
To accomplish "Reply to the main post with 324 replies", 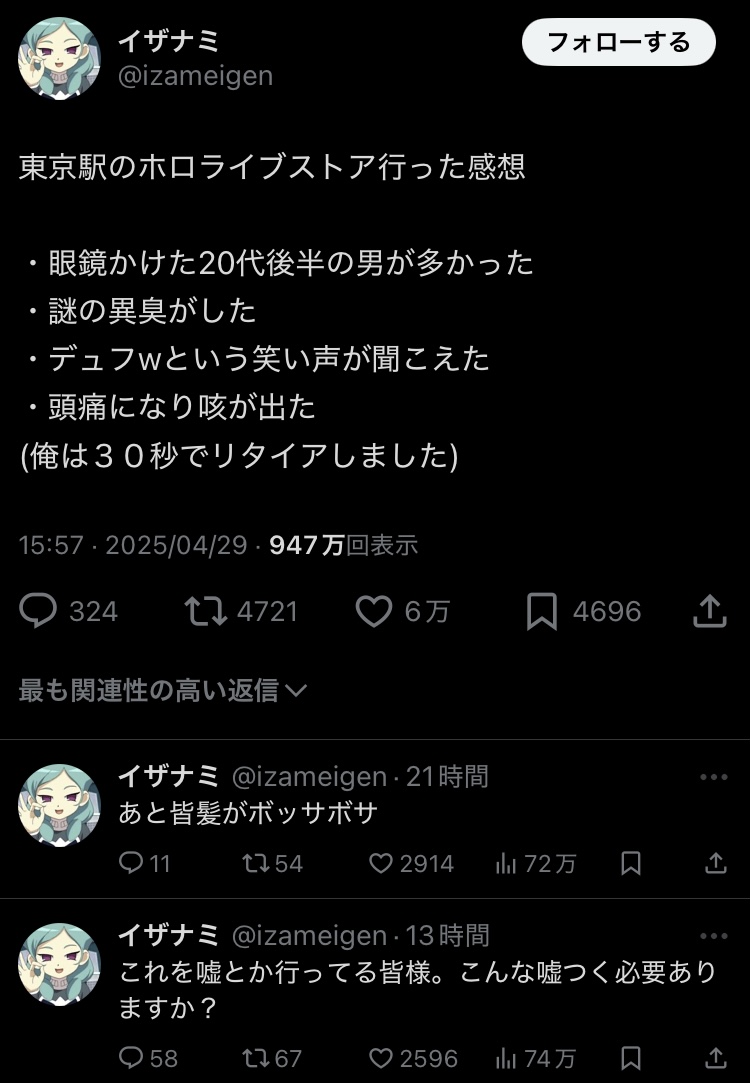I will (x=38, y=611).
